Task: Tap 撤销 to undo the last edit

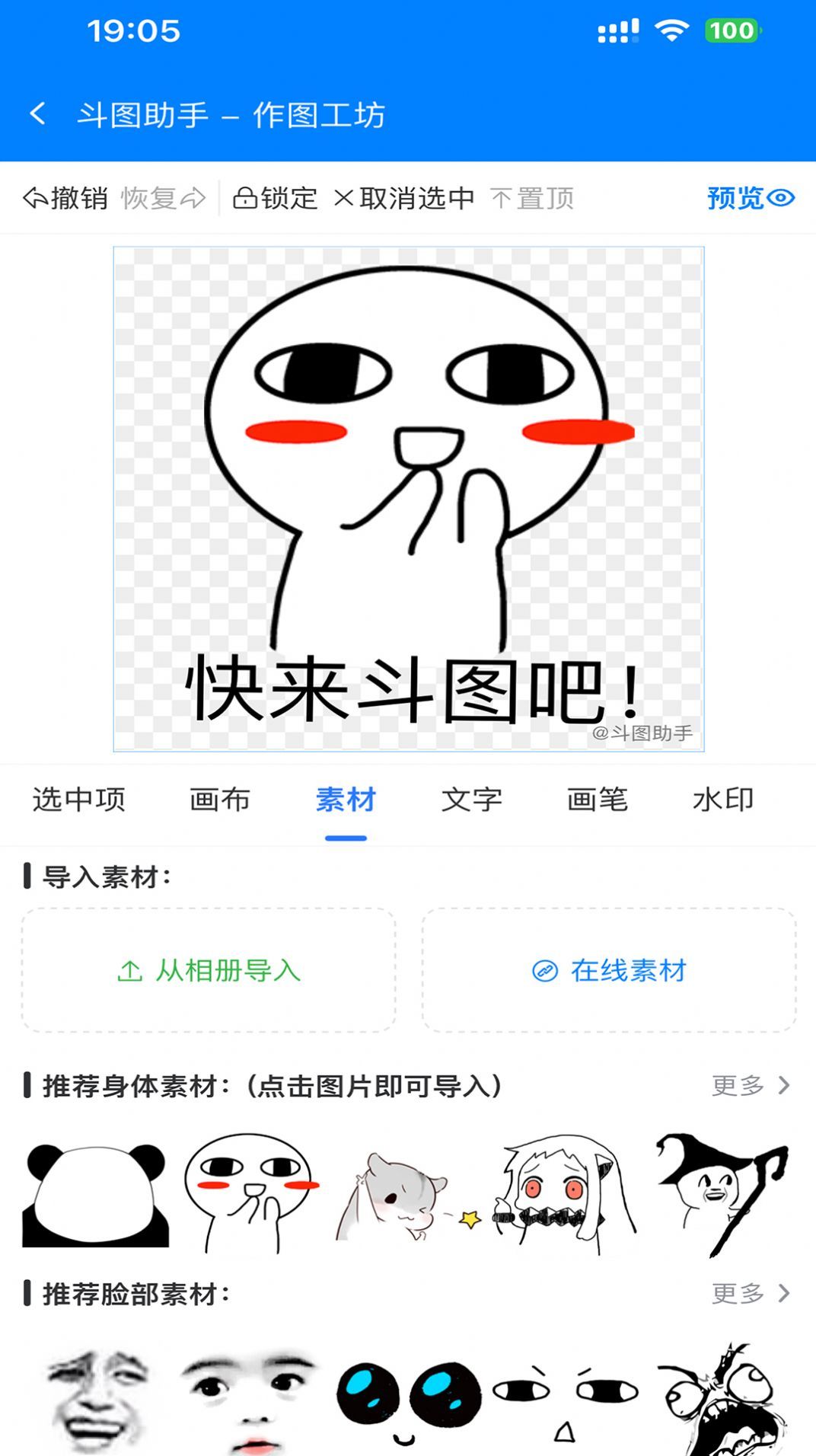Action: (x=66, y=198)
